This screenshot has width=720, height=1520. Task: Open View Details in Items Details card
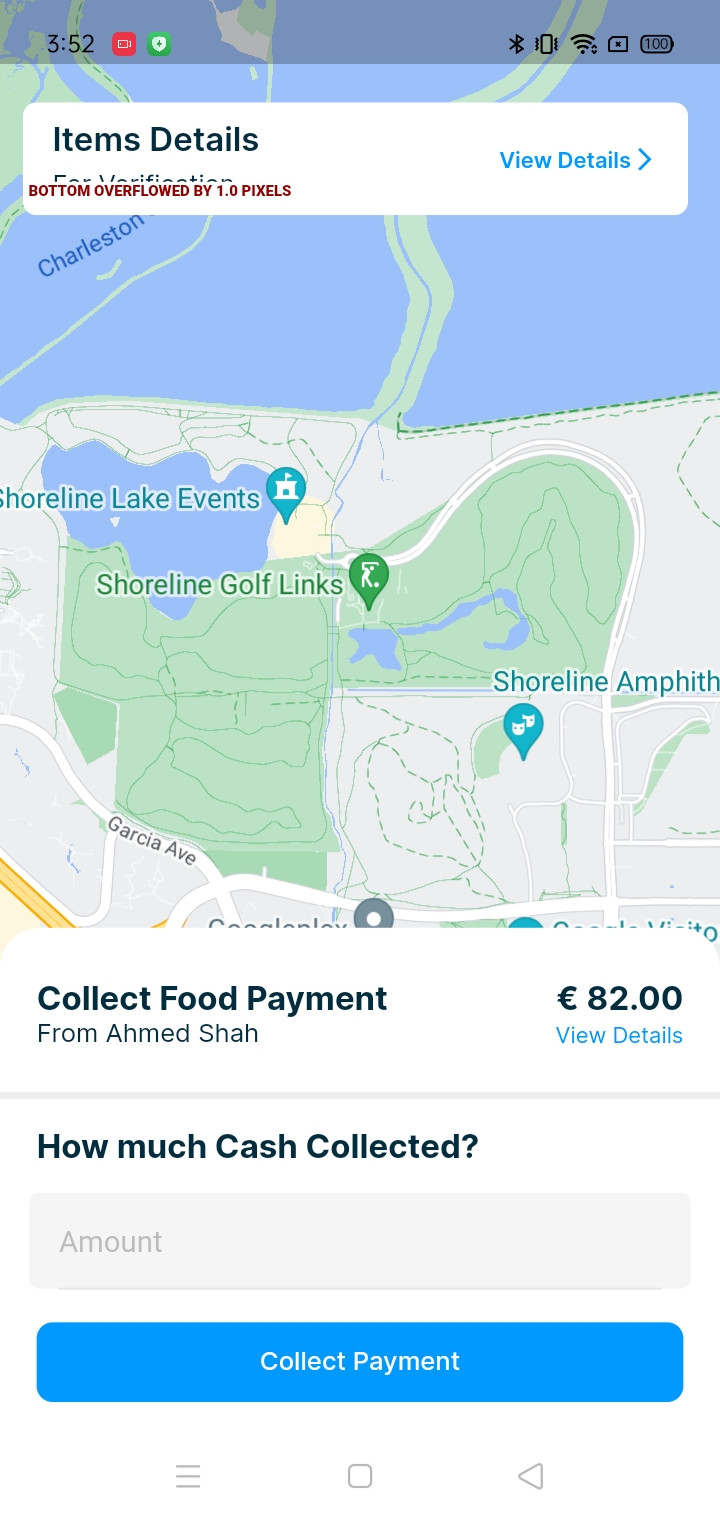pyautogui.click(x=575, y=160)
